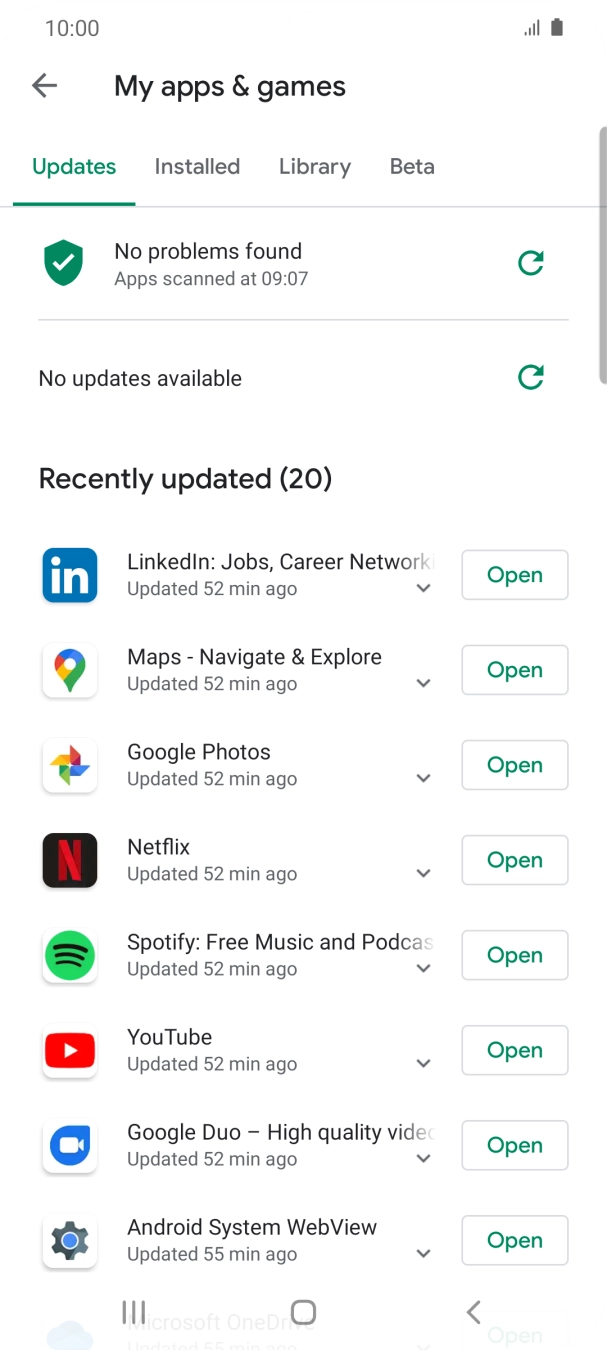This screenshot has height=1350, width=607.
Task: Expand update details for LinkedIn
Action: pyautogui.click(x=424, y=588)
